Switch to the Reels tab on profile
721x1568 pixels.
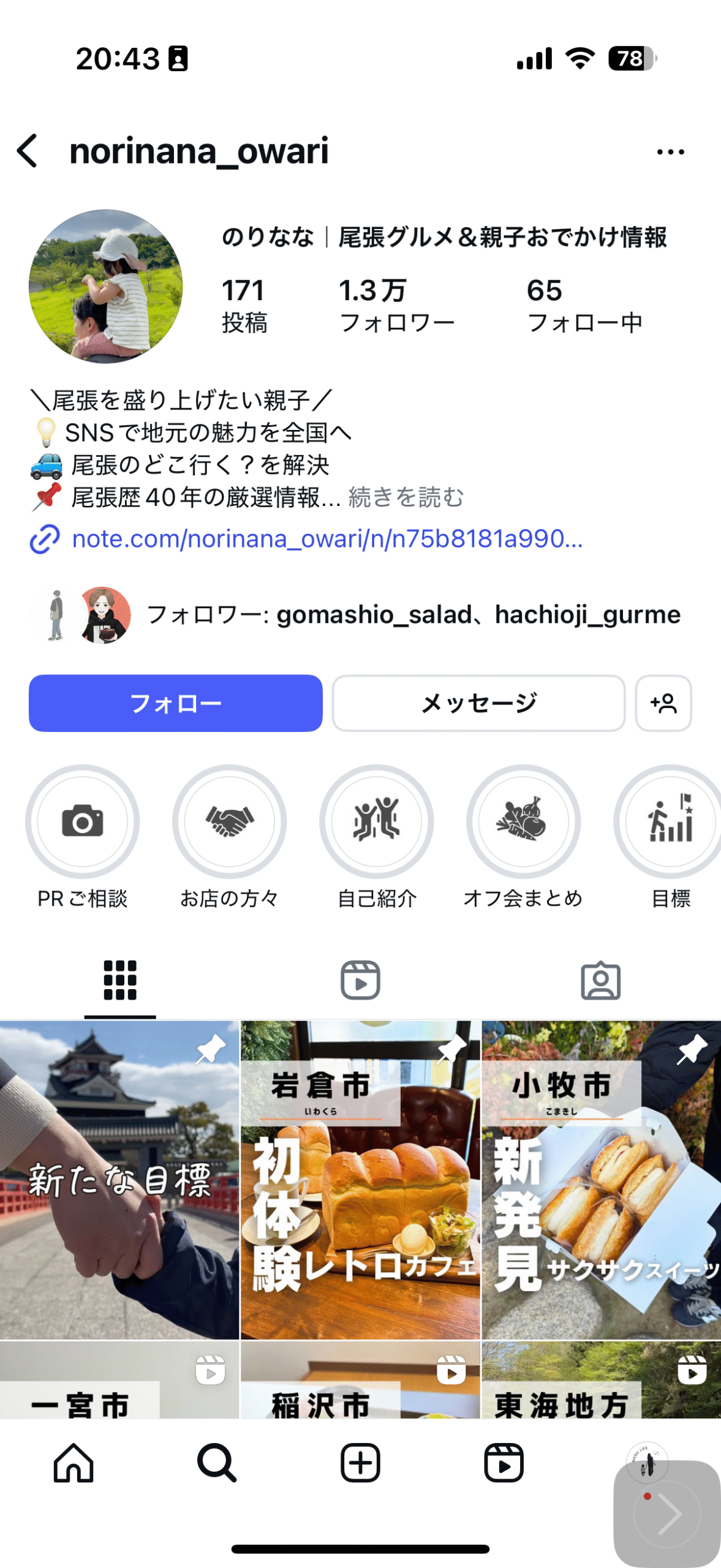tap(360, 980)
